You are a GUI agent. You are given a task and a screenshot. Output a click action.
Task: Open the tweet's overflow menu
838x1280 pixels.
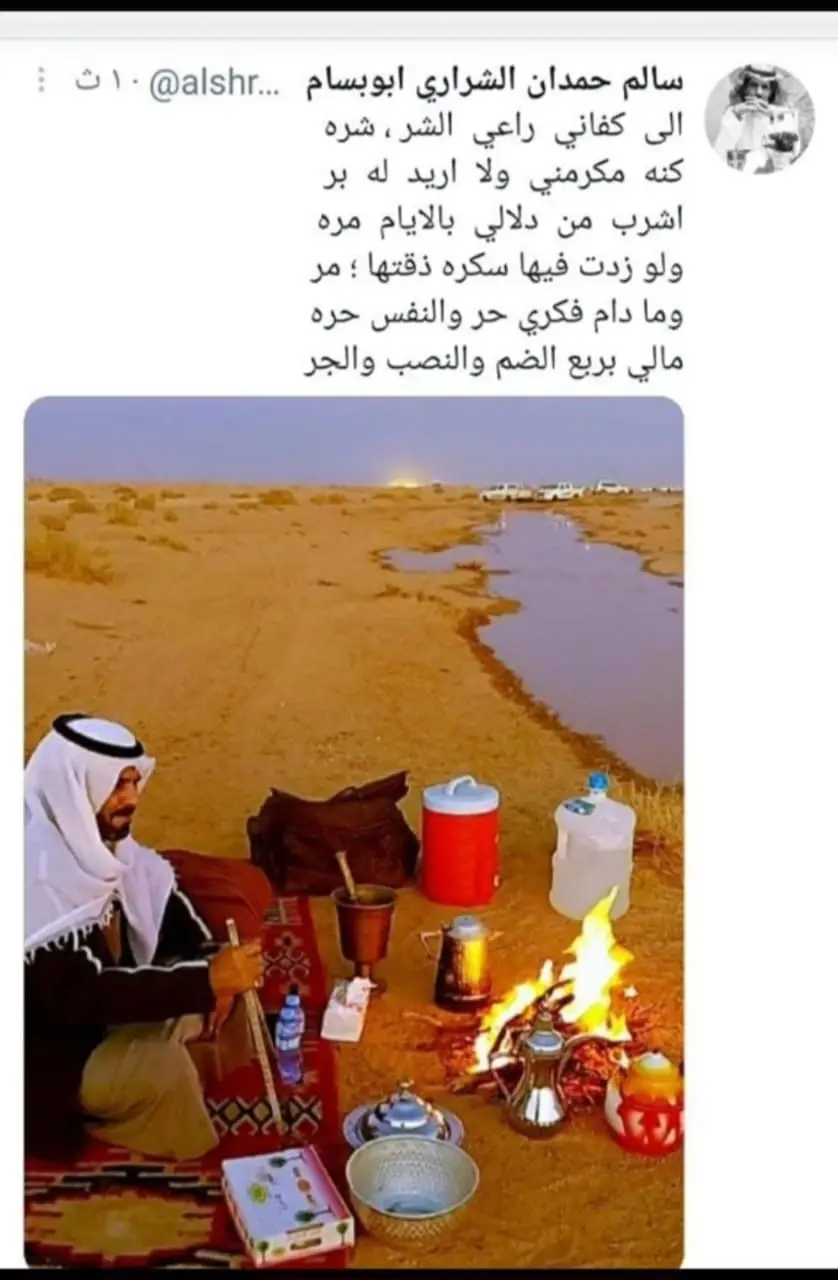pyautogui.click(x=41, y=81)
